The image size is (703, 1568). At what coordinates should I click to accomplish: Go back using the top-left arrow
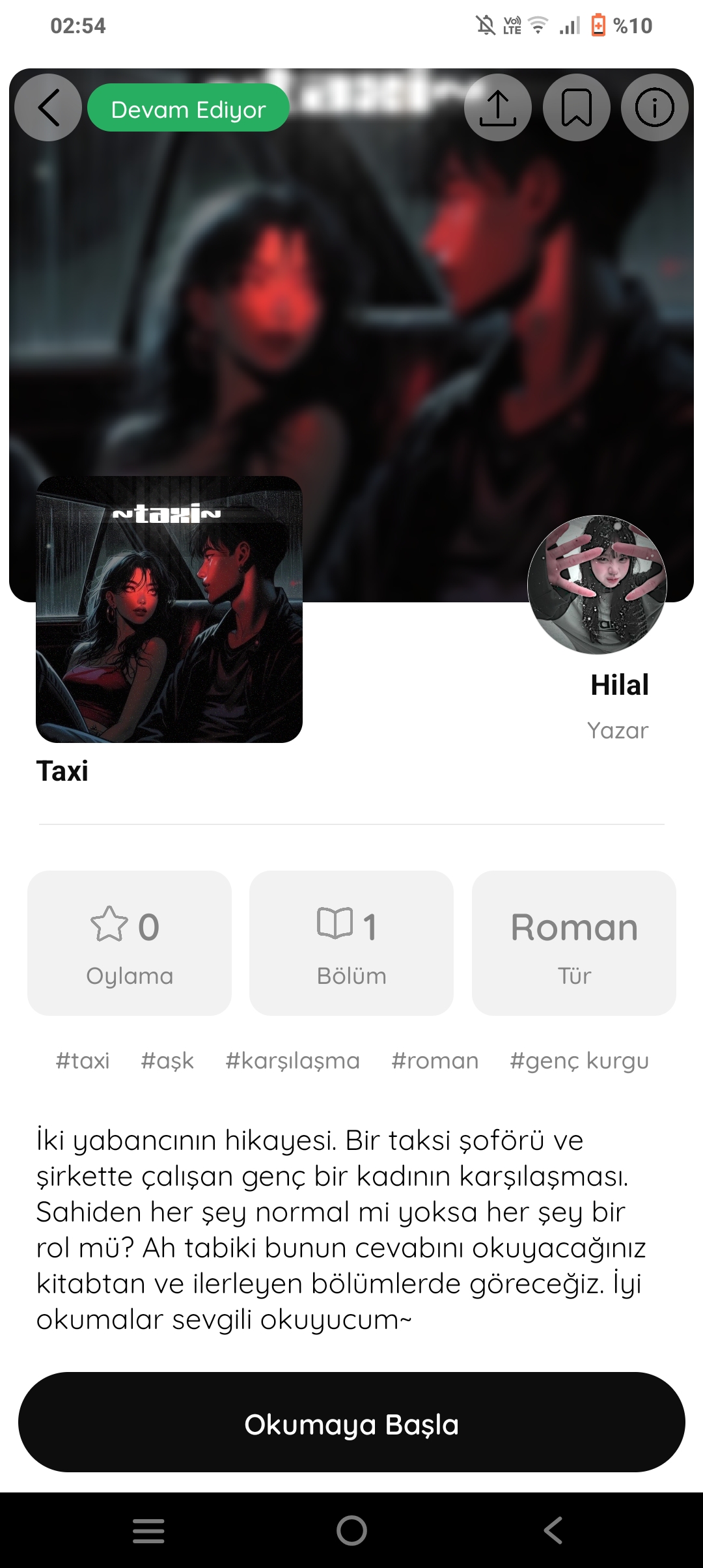point(48,107)
